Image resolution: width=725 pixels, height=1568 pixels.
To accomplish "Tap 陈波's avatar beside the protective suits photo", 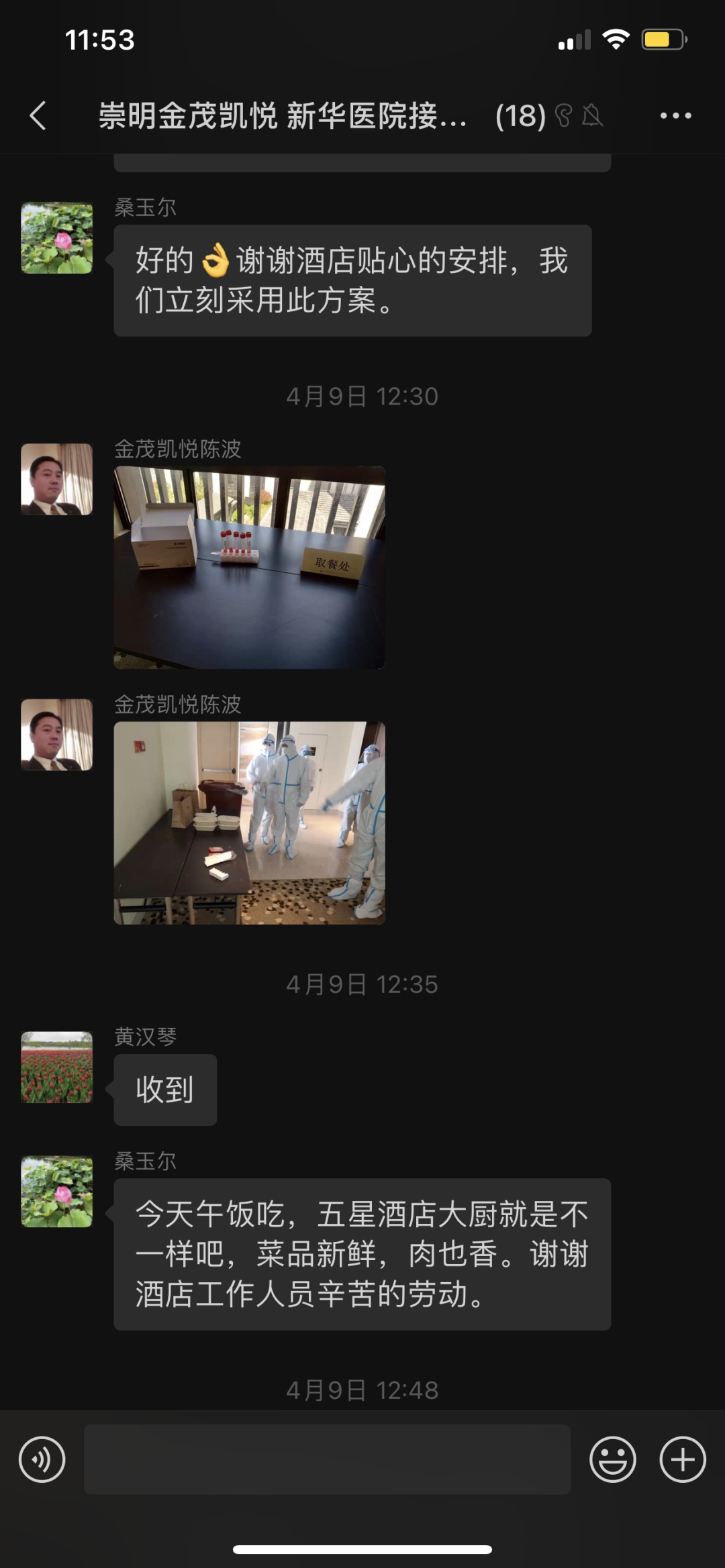I will coord(57,735).
